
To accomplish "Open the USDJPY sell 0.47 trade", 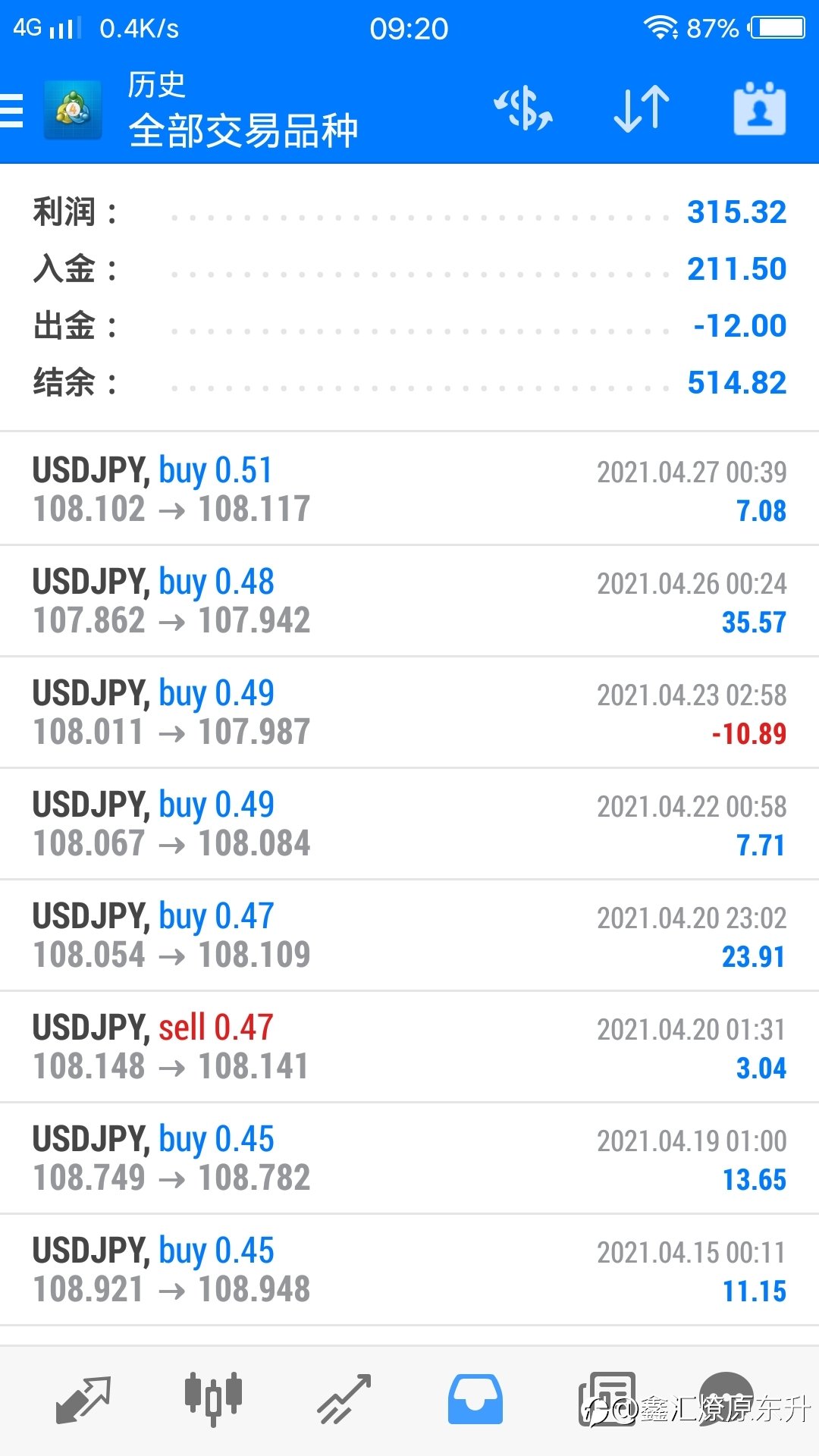I will [409, 1046].
